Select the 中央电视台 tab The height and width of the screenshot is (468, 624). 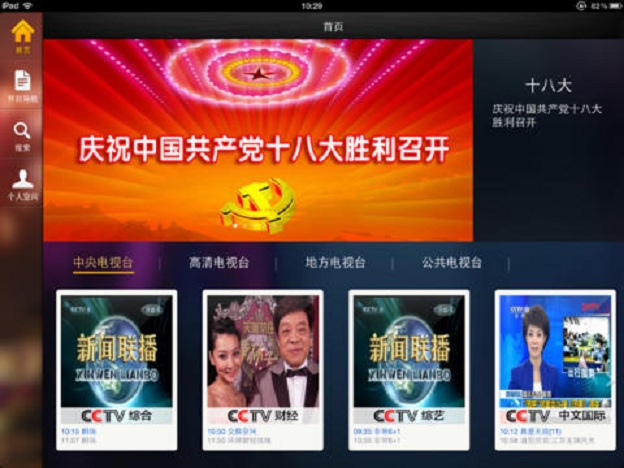point(103,262)
